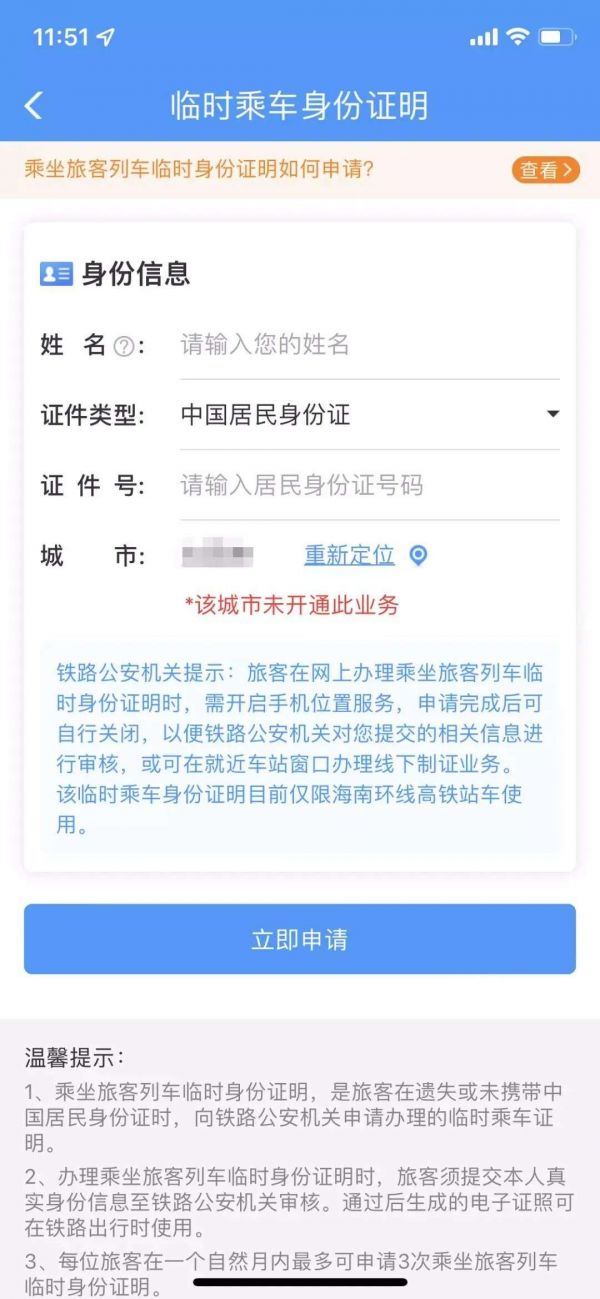Focus the 请输入居民身份证号码 field
This screenshot has height=1299, width=600.
368,486
